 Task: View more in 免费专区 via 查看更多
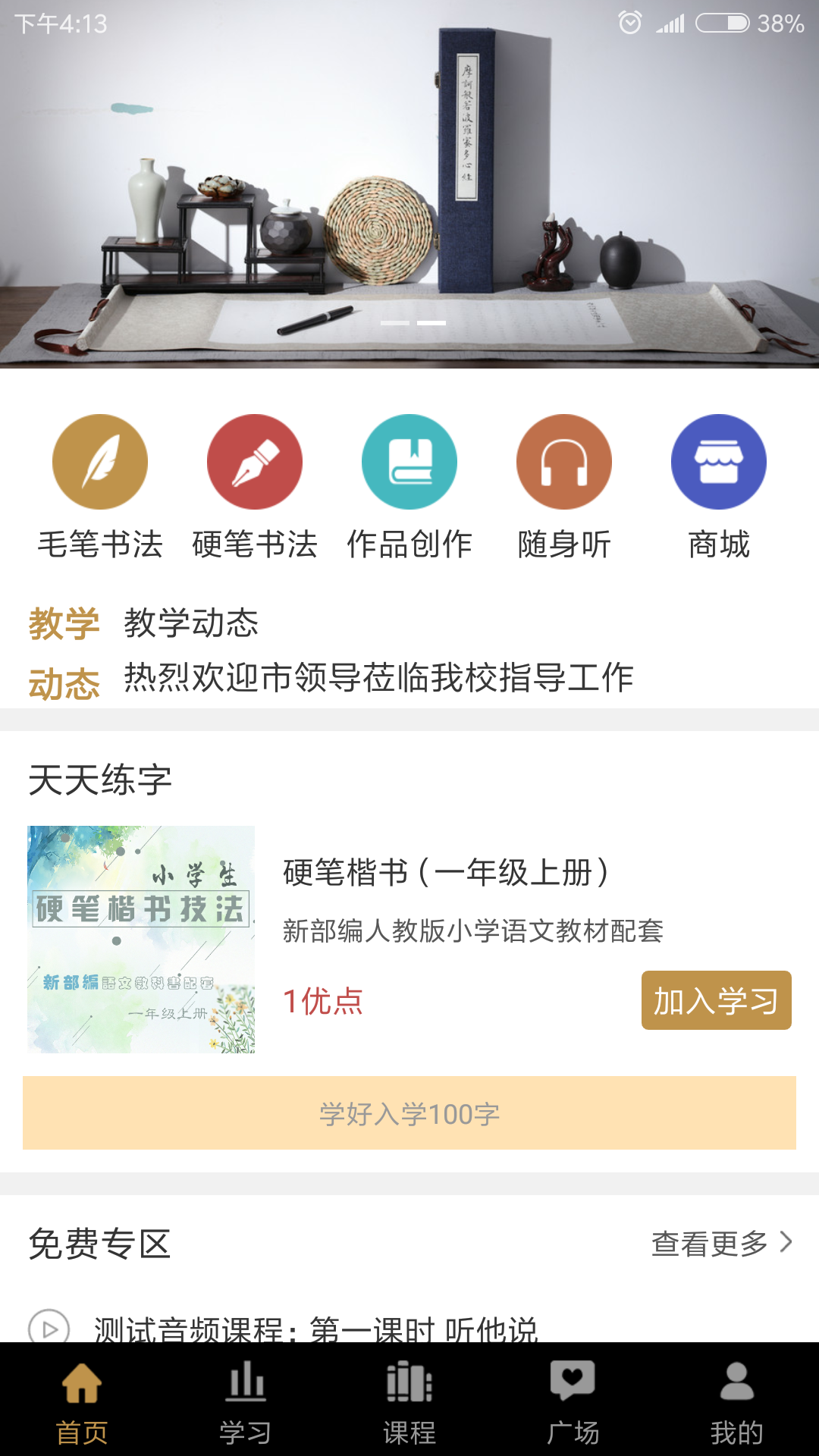pyautogui.click(x=722, y=1244)
